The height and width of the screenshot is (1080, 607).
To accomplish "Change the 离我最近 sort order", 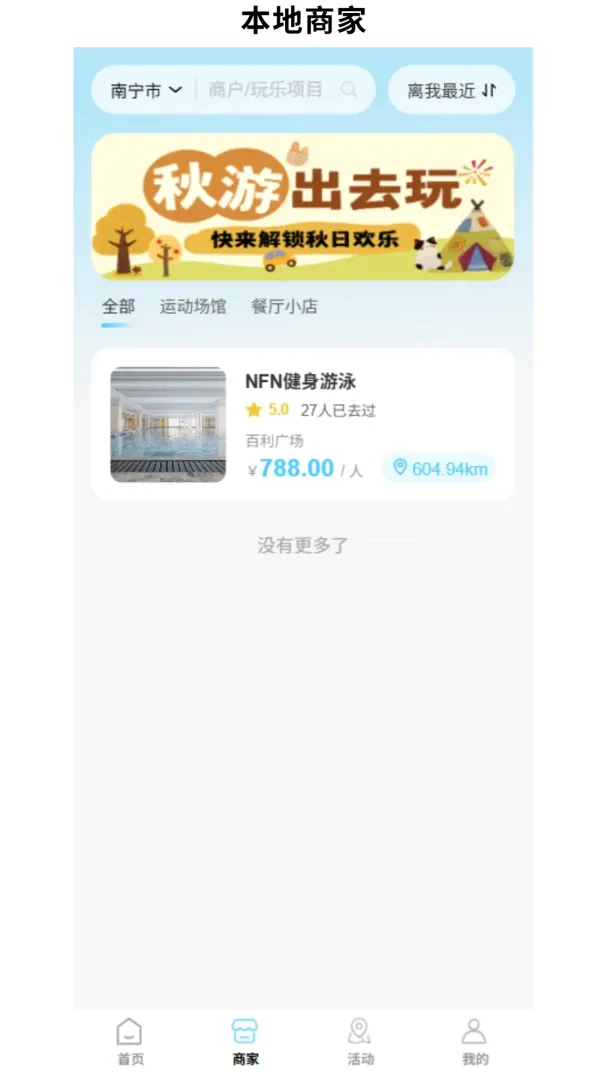I will pos(451,90).
